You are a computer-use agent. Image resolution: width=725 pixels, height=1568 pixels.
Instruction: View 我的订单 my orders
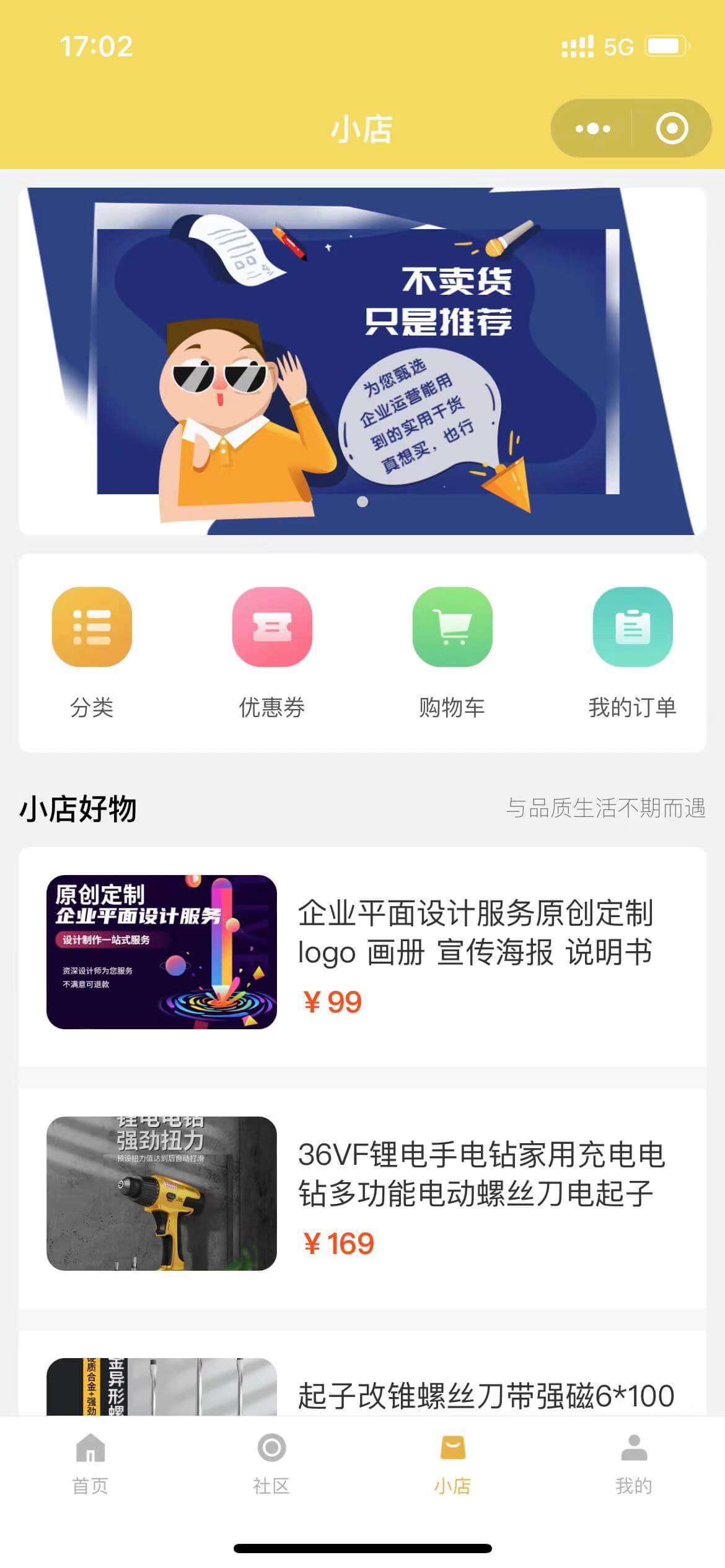633,651
